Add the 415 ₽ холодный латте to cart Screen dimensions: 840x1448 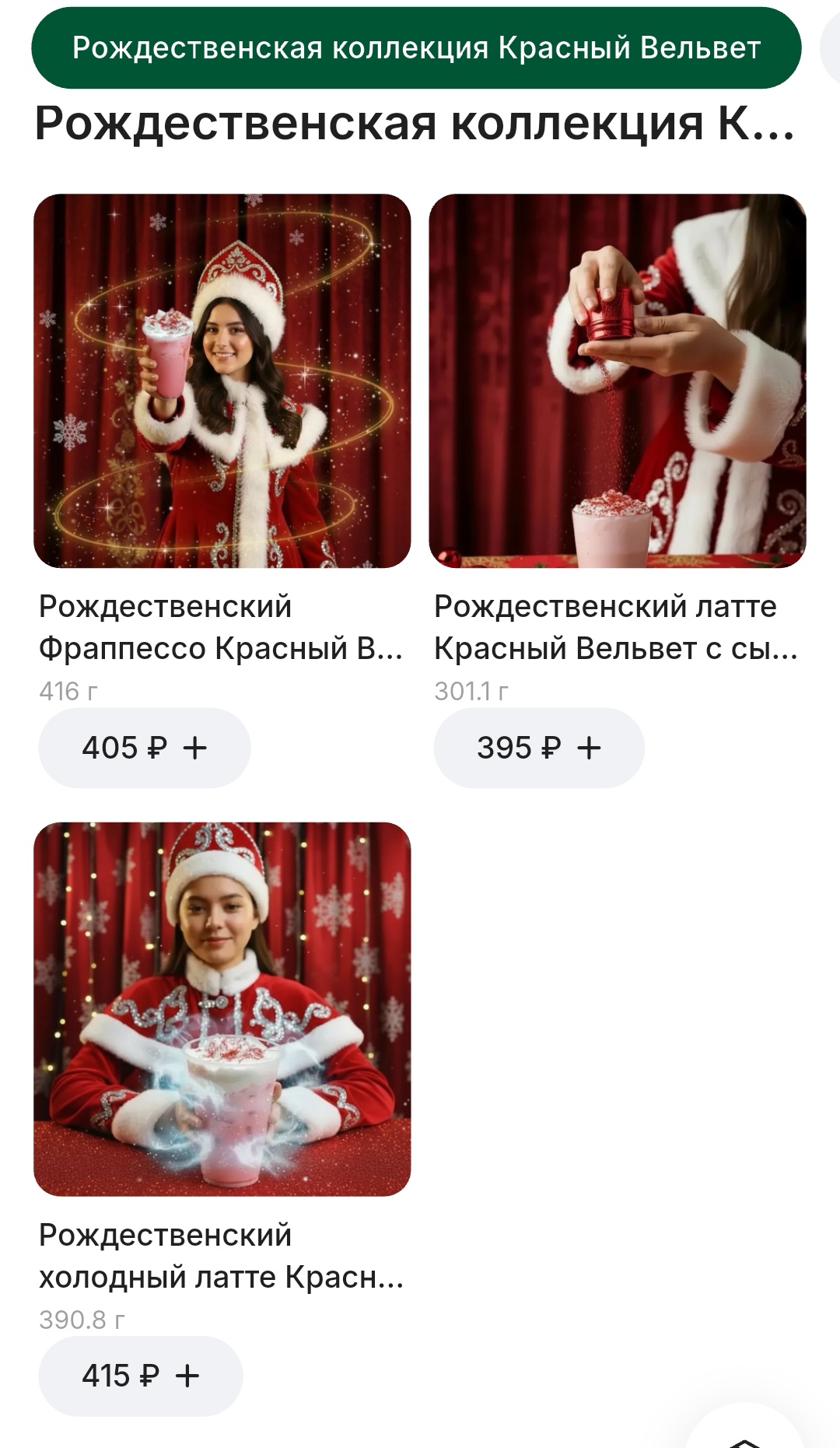point(141,1376)
